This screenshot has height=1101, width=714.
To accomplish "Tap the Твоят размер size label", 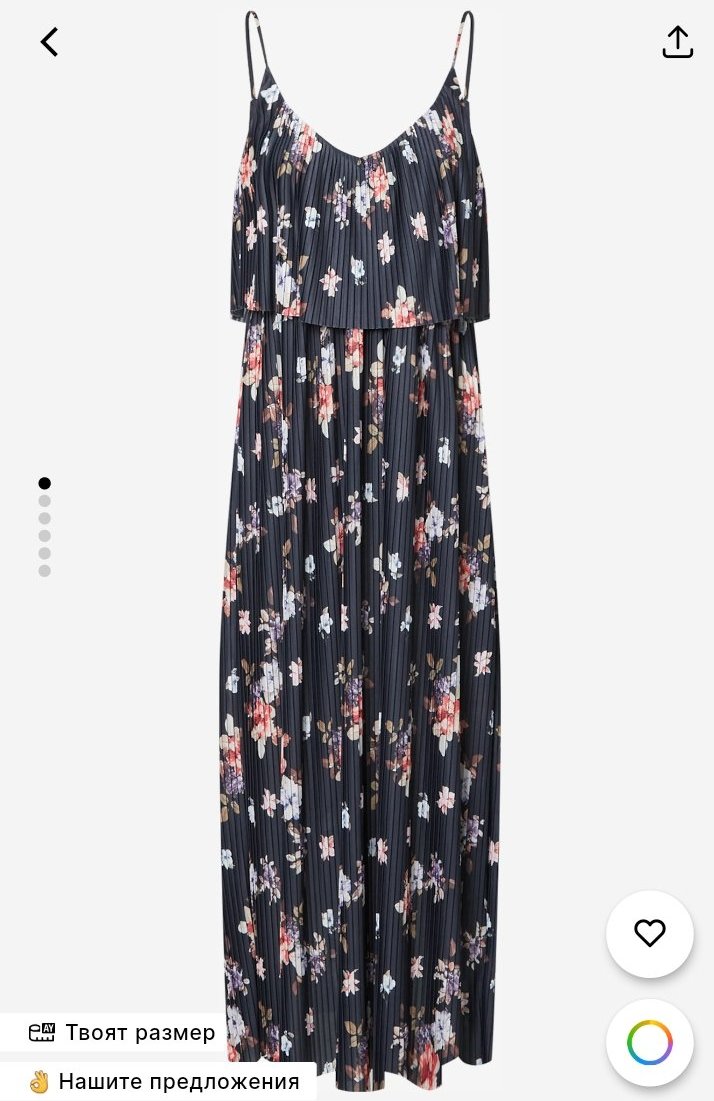I will (122, 1032).
